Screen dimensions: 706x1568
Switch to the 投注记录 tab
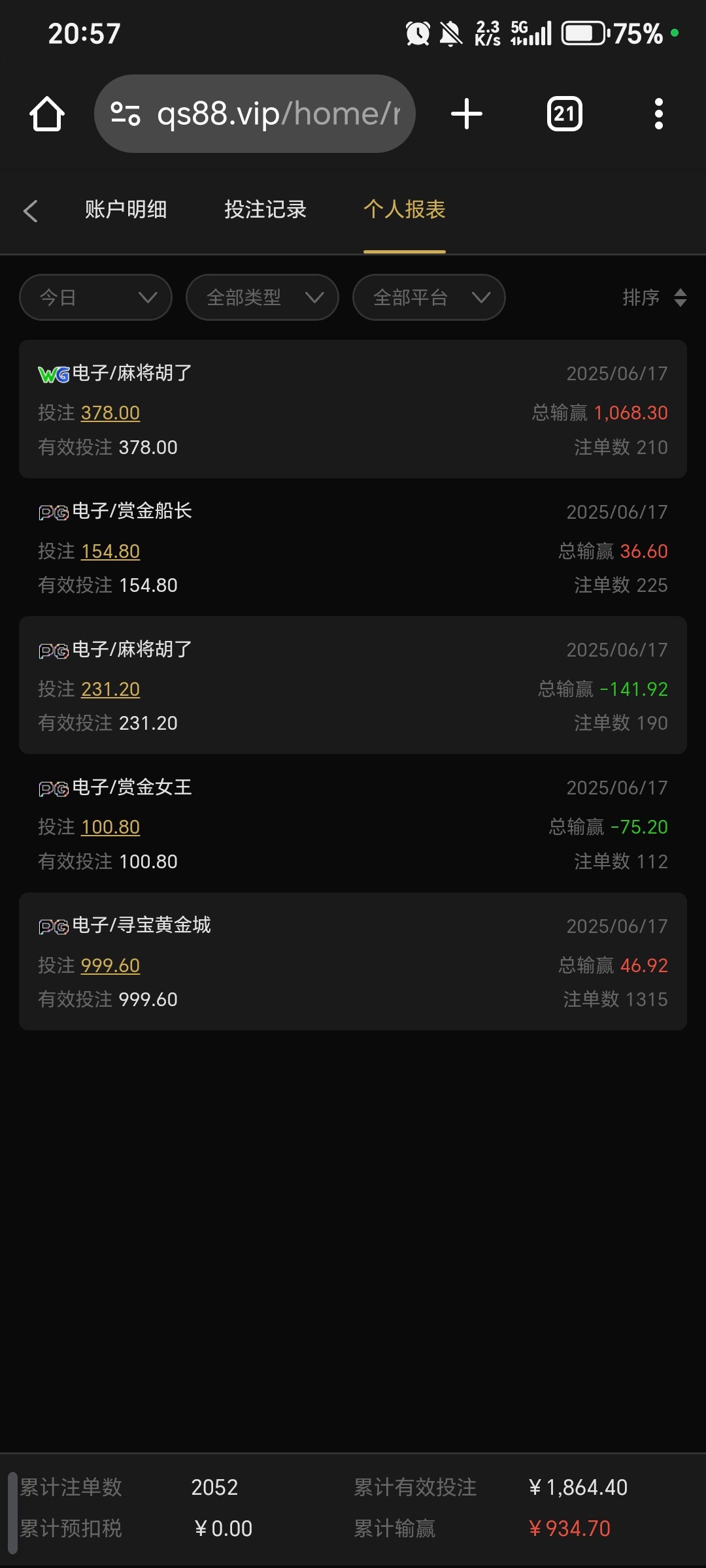click(x=265, y=210)
